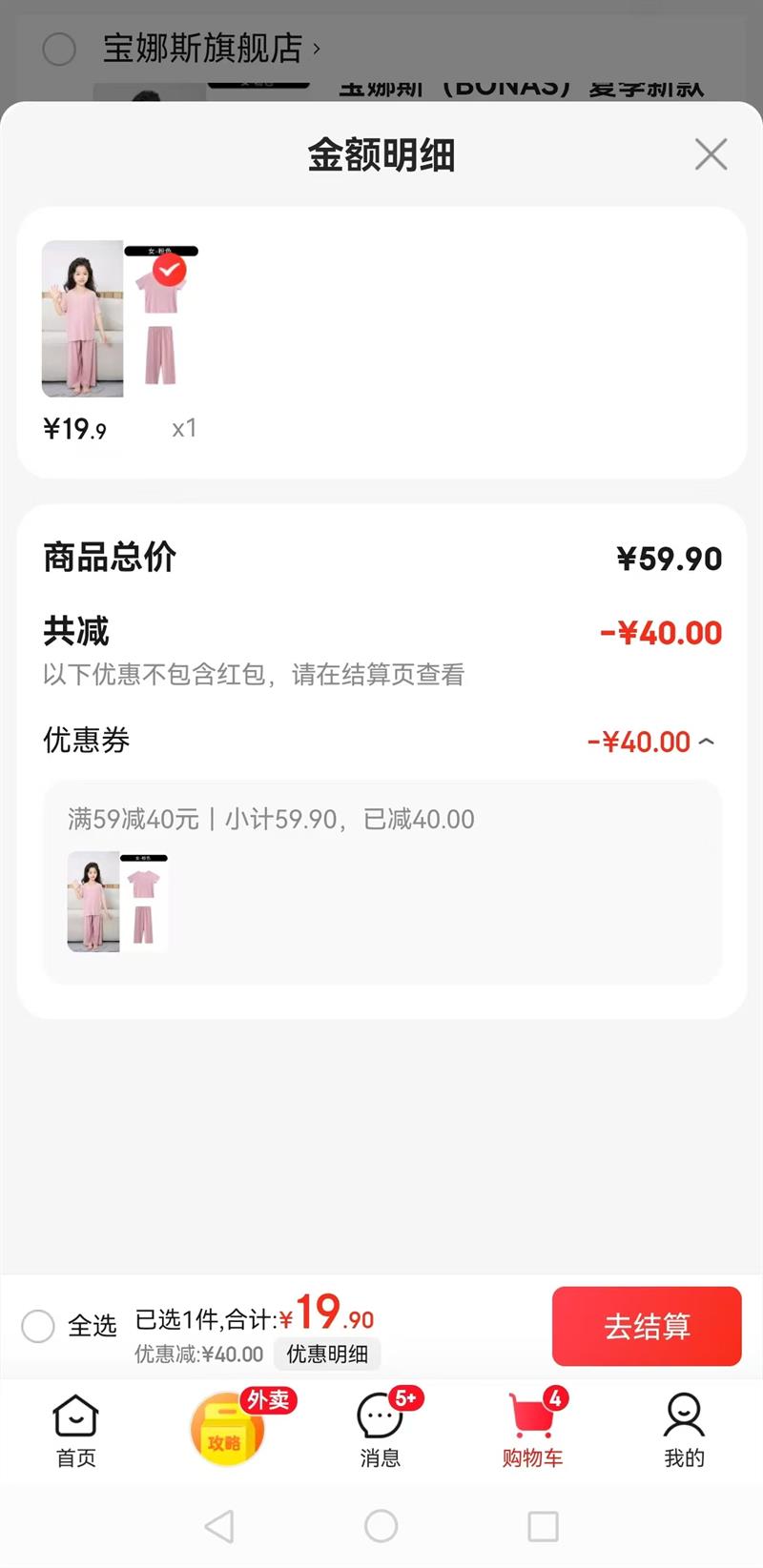Collapse the 优惠券 discount details

click(x=706, y=742)
